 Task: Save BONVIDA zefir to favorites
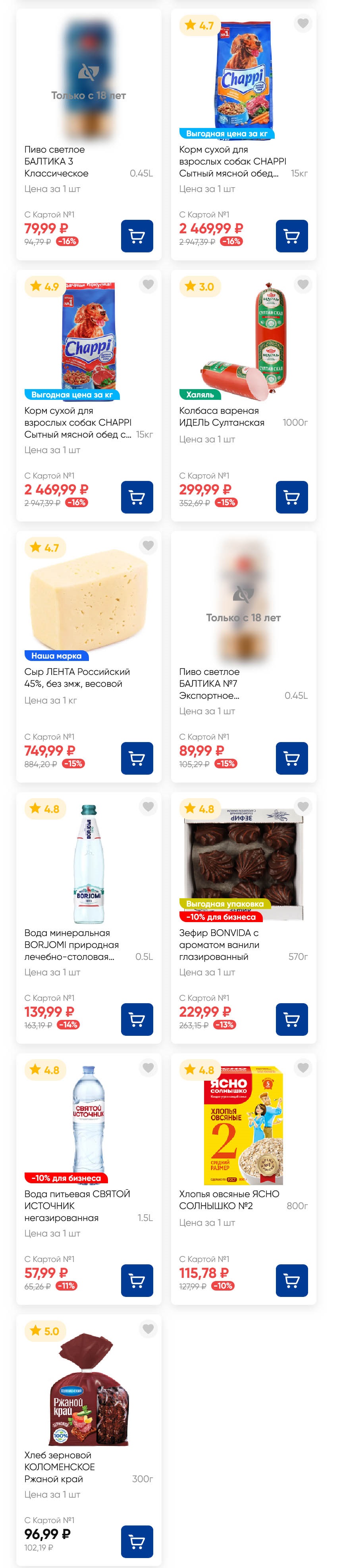(303, 806)
